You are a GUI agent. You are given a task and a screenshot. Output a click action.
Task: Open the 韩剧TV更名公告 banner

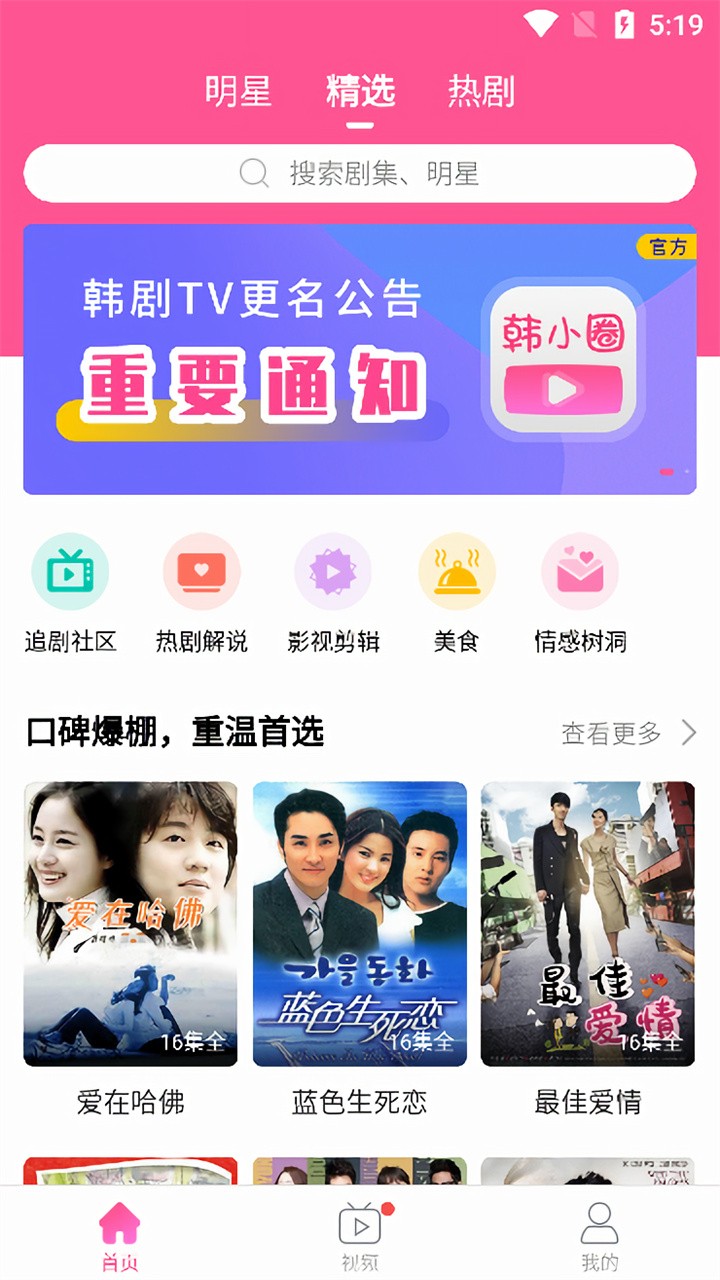[x=360, y=358]
